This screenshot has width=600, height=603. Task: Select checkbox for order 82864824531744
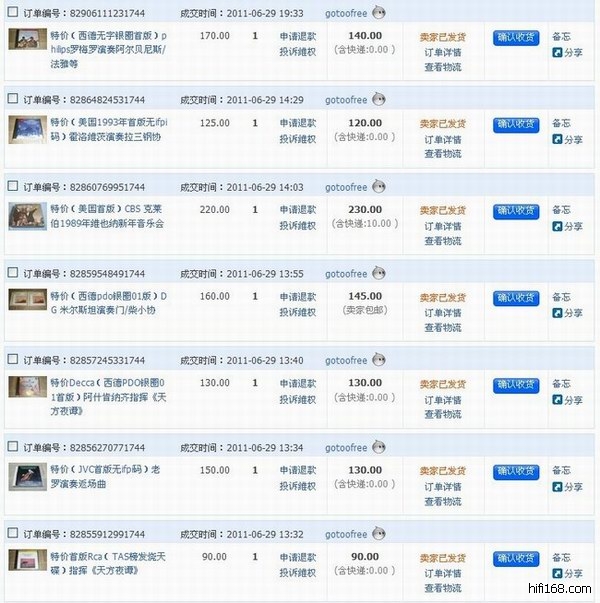coord(12,100)
